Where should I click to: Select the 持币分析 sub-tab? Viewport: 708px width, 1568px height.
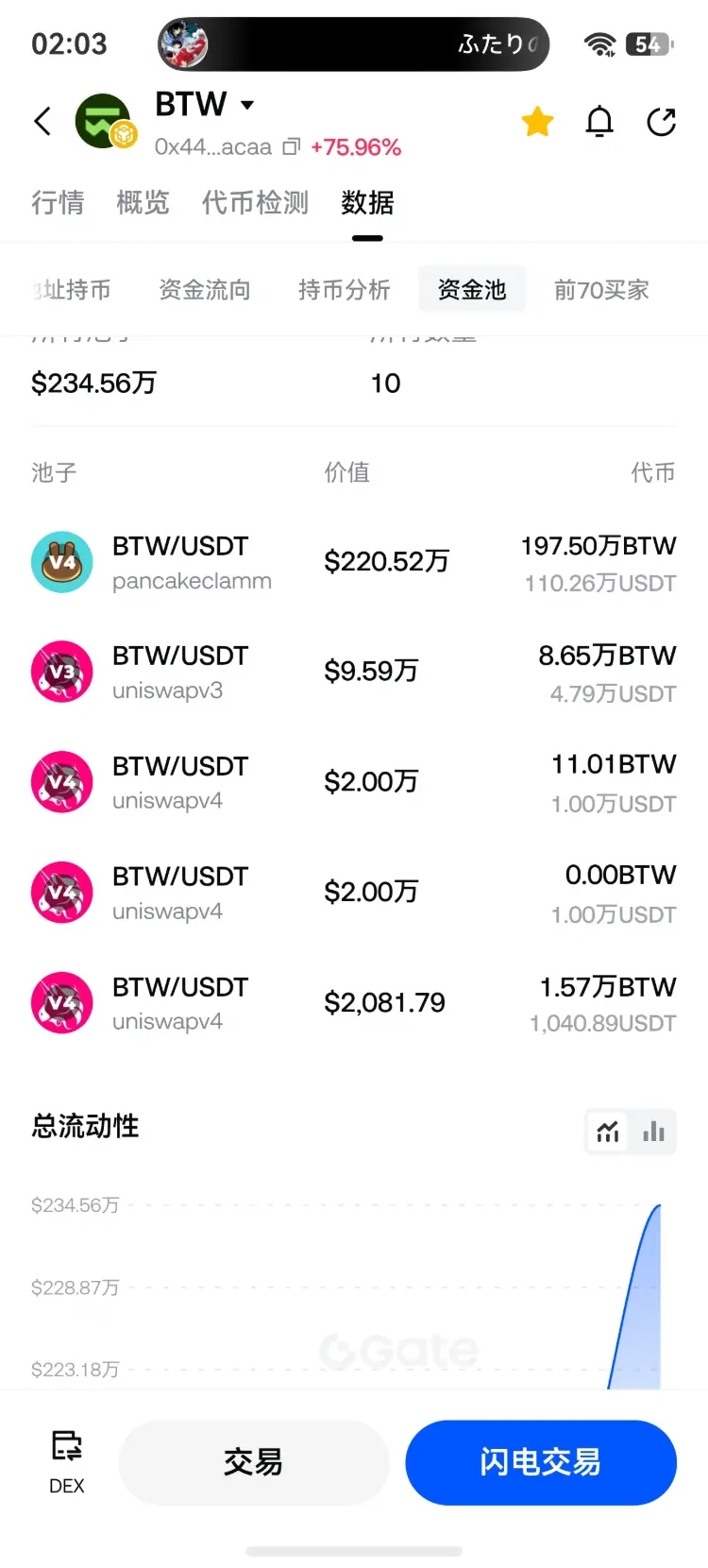344,290
